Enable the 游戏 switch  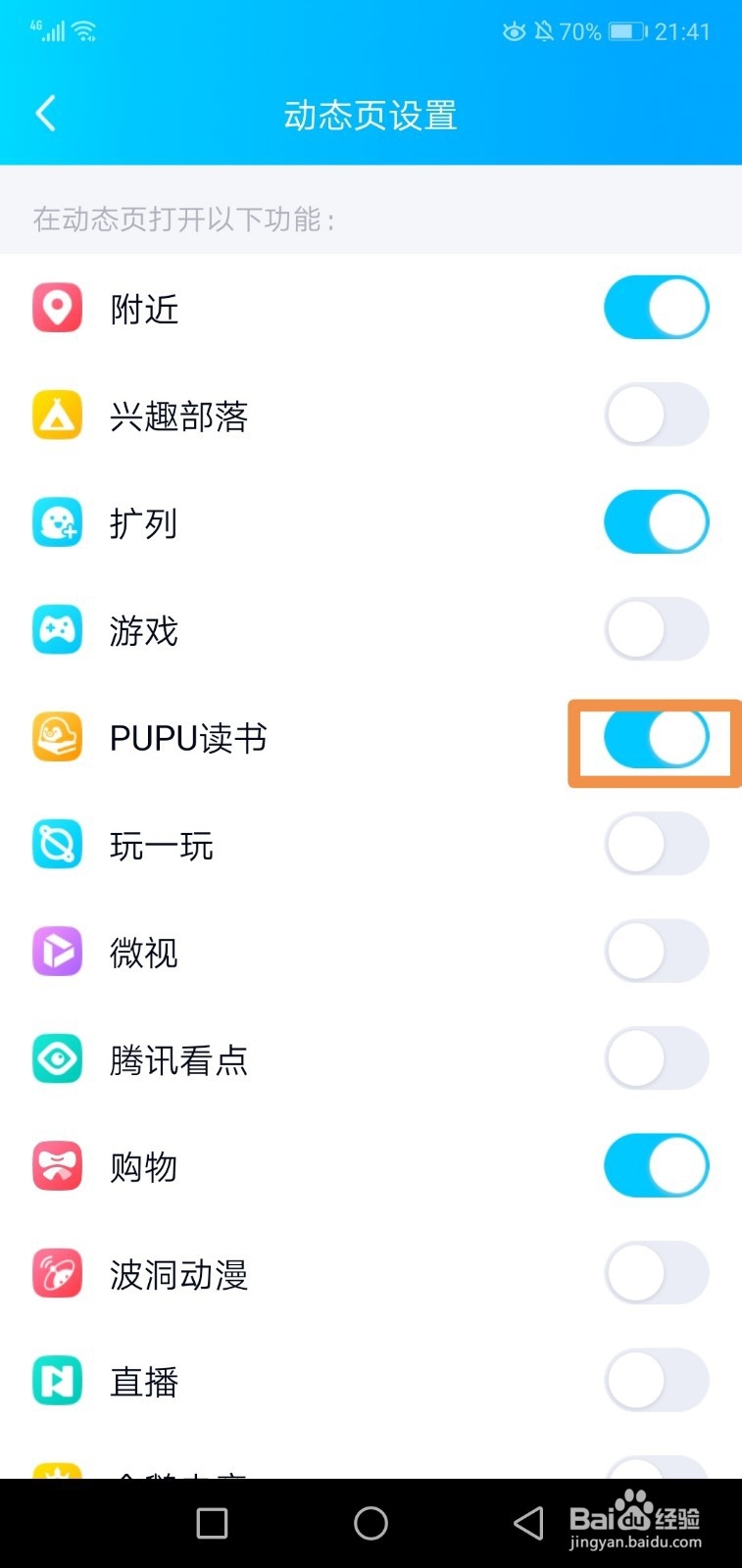[x=656, y=630]
